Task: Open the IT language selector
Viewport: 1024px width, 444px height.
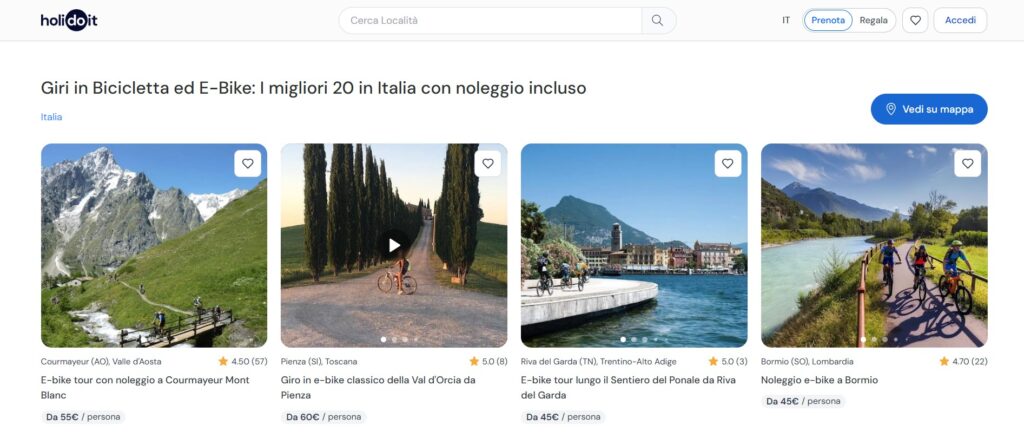Action: pos(786,20)
